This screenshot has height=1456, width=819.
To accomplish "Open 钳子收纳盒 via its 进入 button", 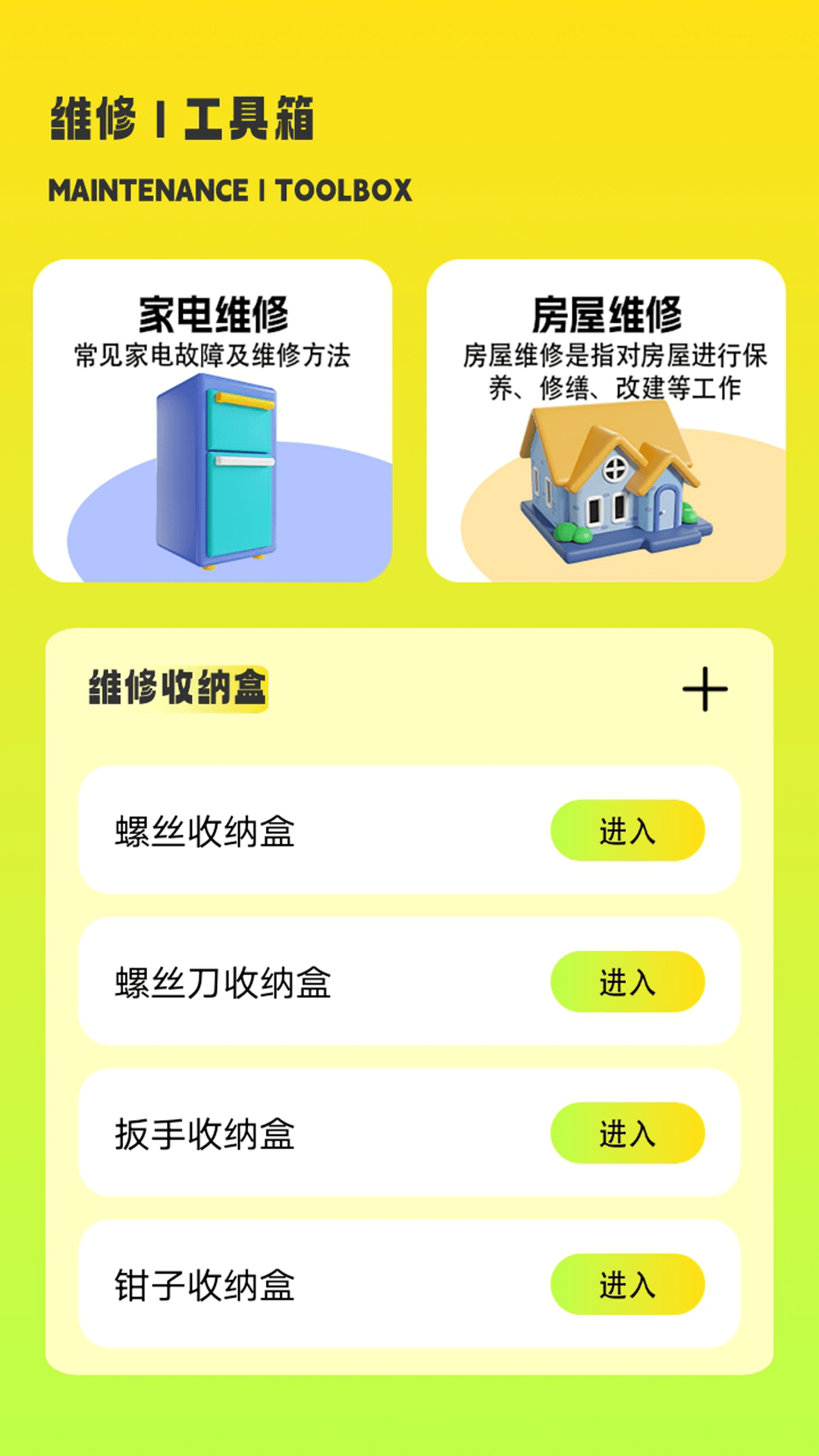I will (x=627, y=1284).
